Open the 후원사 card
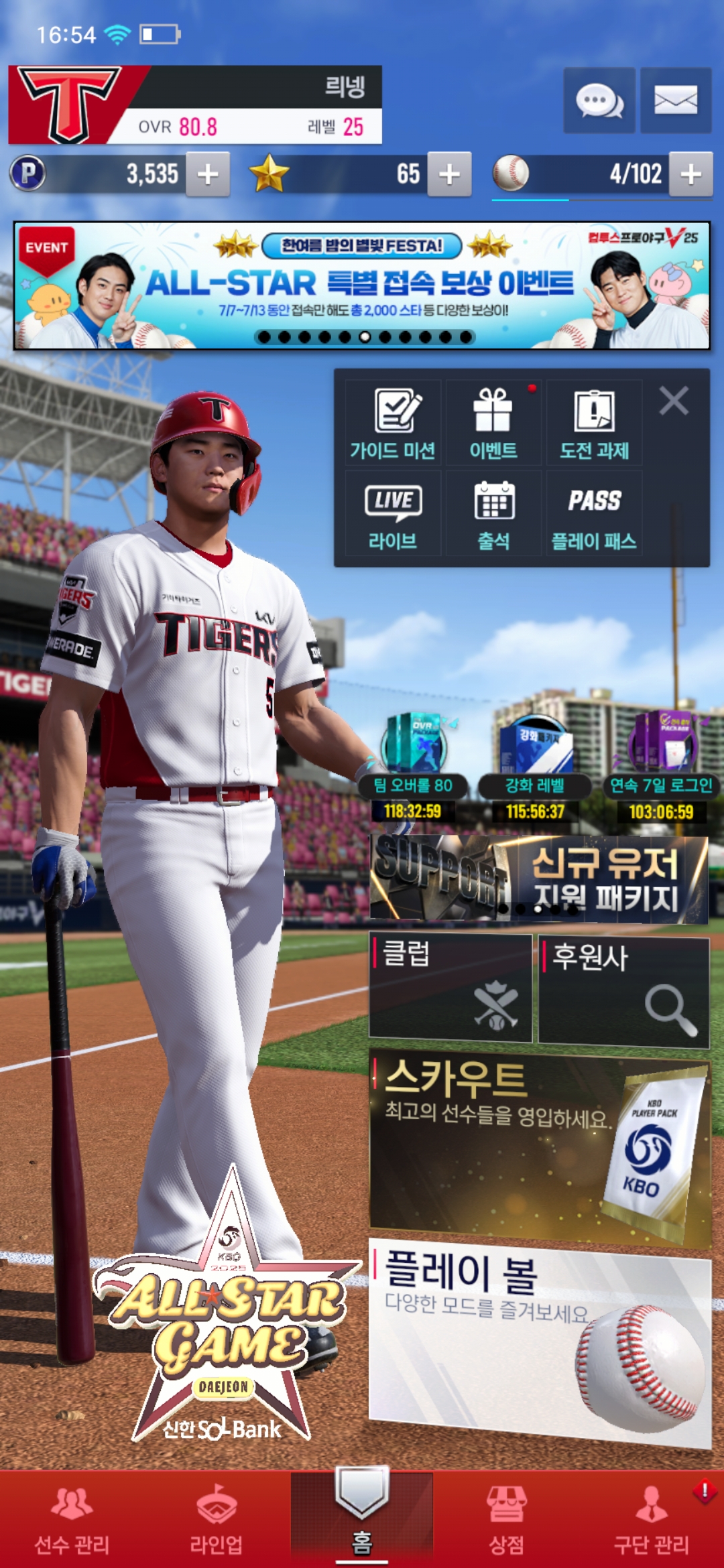 (623, 992)
